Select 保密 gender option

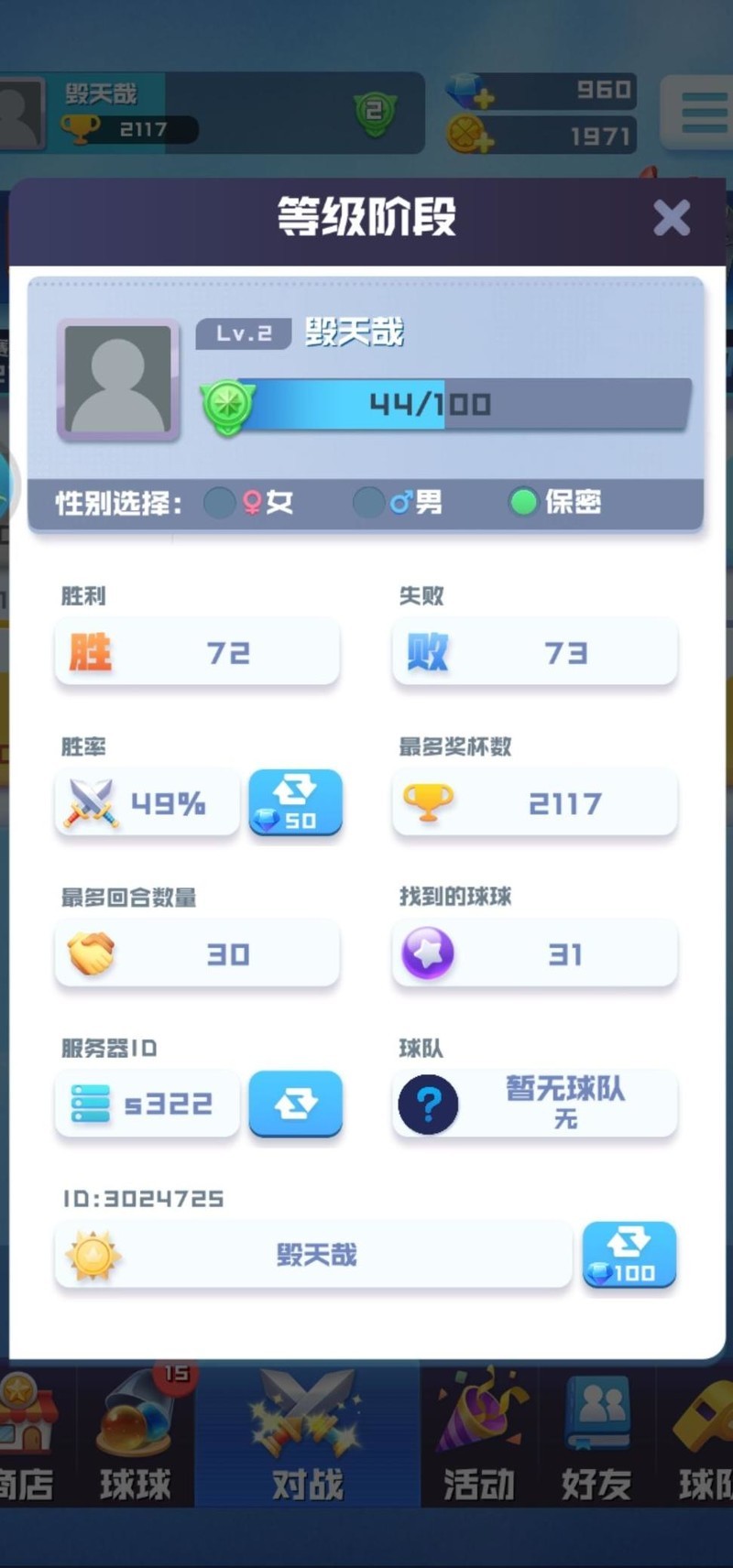point(523,502)
